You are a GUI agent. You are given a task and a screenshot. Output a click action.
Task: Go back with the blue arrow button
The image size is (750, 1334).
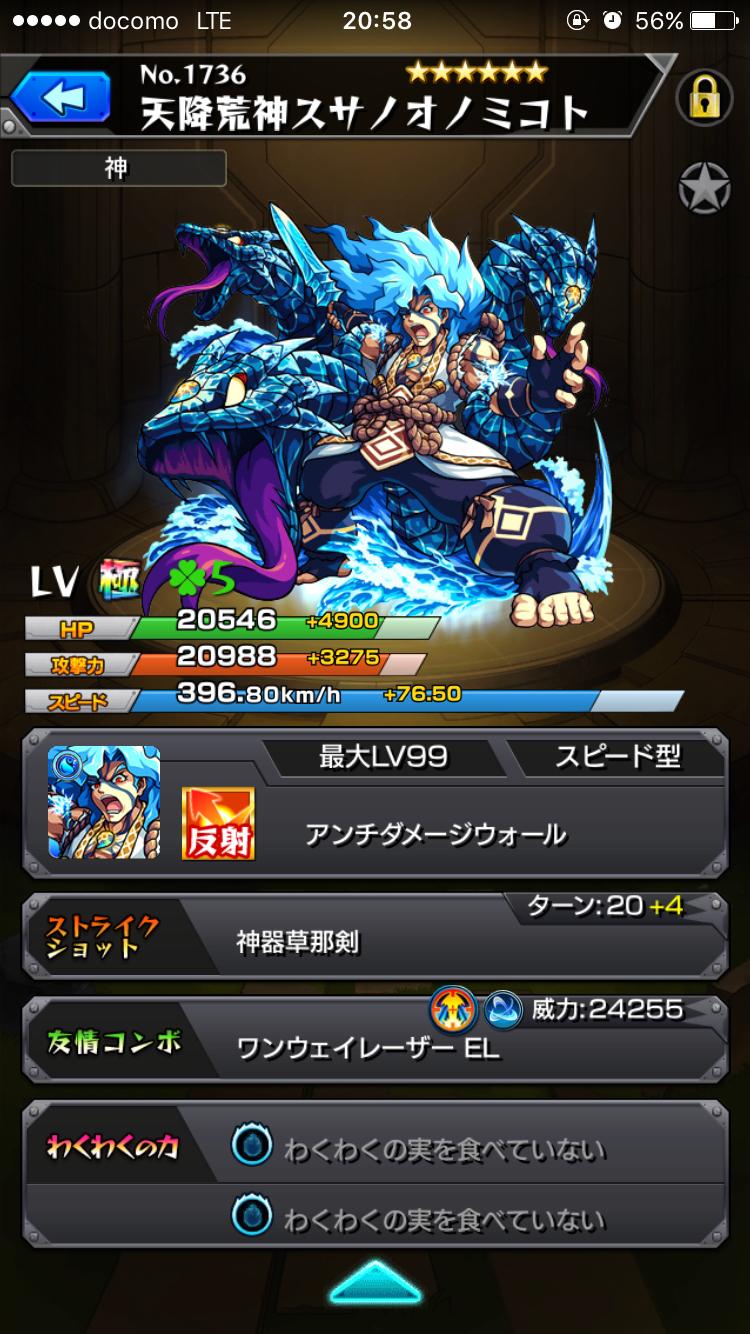point(62,99)
